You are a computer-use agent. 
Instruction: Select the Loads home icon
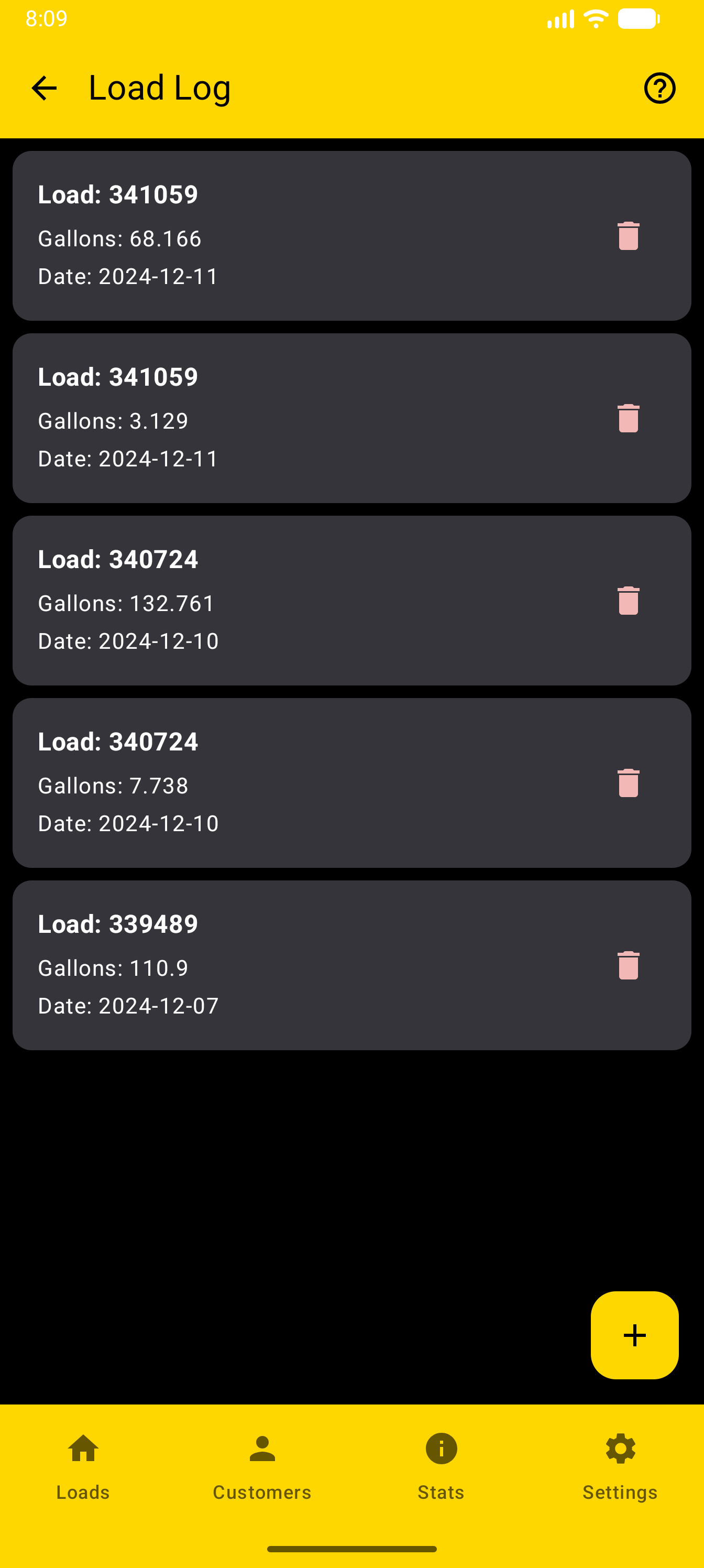[x=82, y=1448]
